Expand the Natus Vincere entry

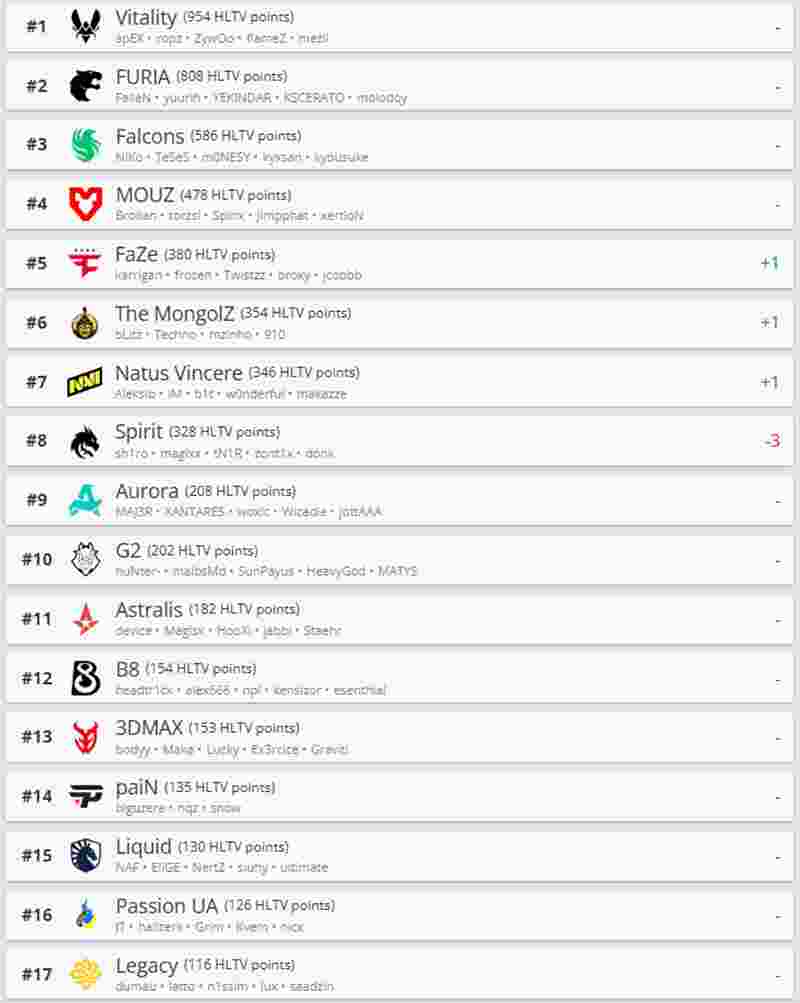pyautogui.click(x=400, y=381)
